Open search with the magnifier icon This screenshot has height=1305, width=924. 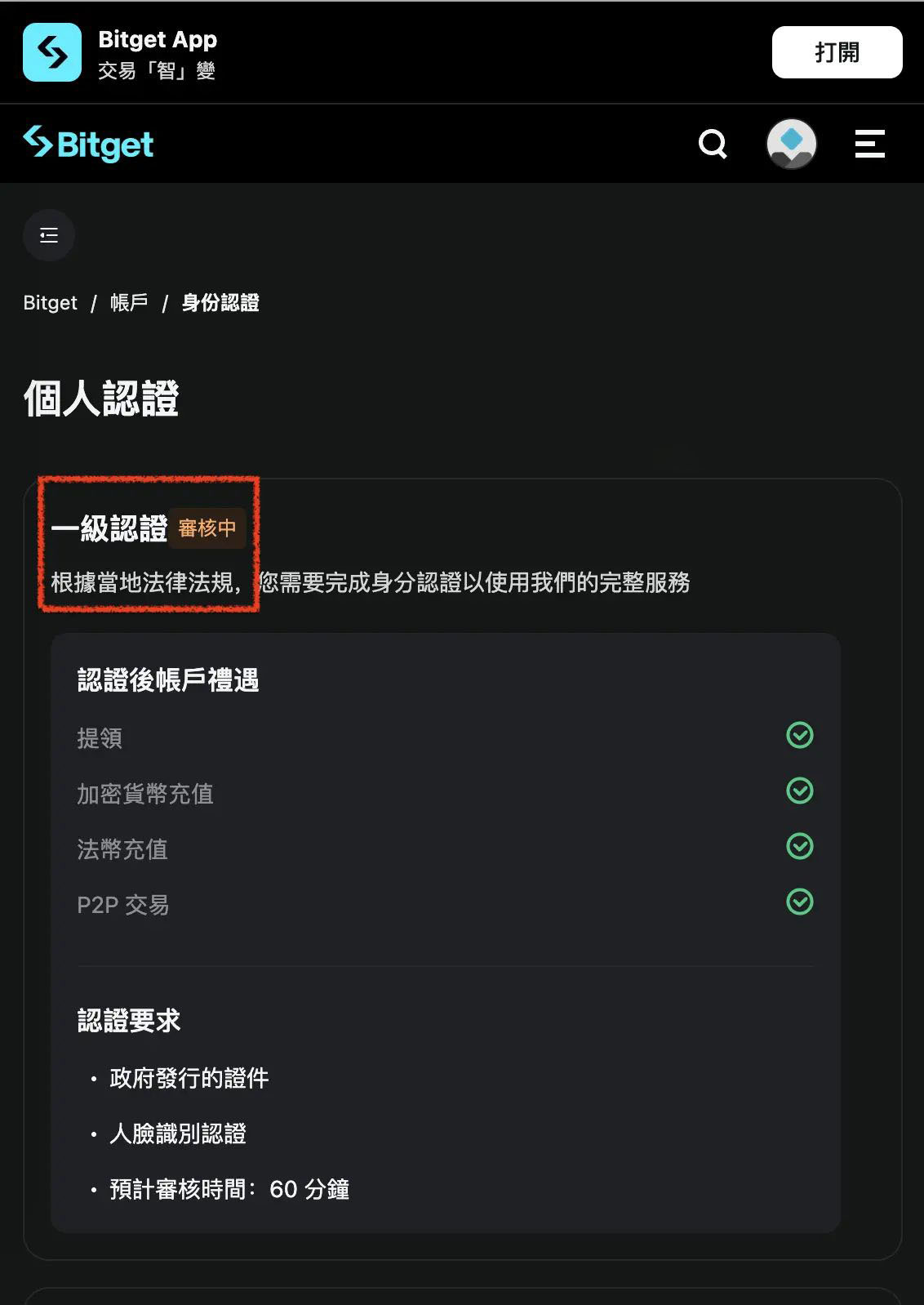tap(712, 144)
